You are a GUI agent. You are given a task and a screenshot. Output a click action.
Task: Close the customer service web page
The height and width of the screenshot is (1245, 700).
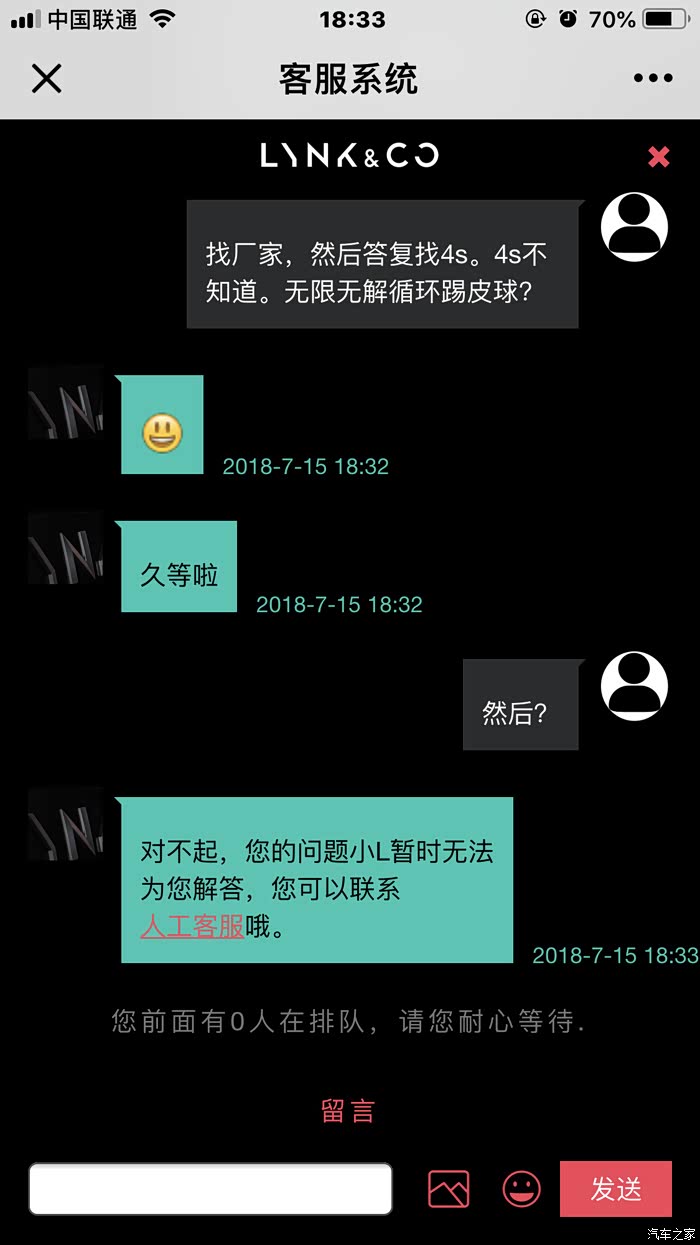(x=47, y=79)
